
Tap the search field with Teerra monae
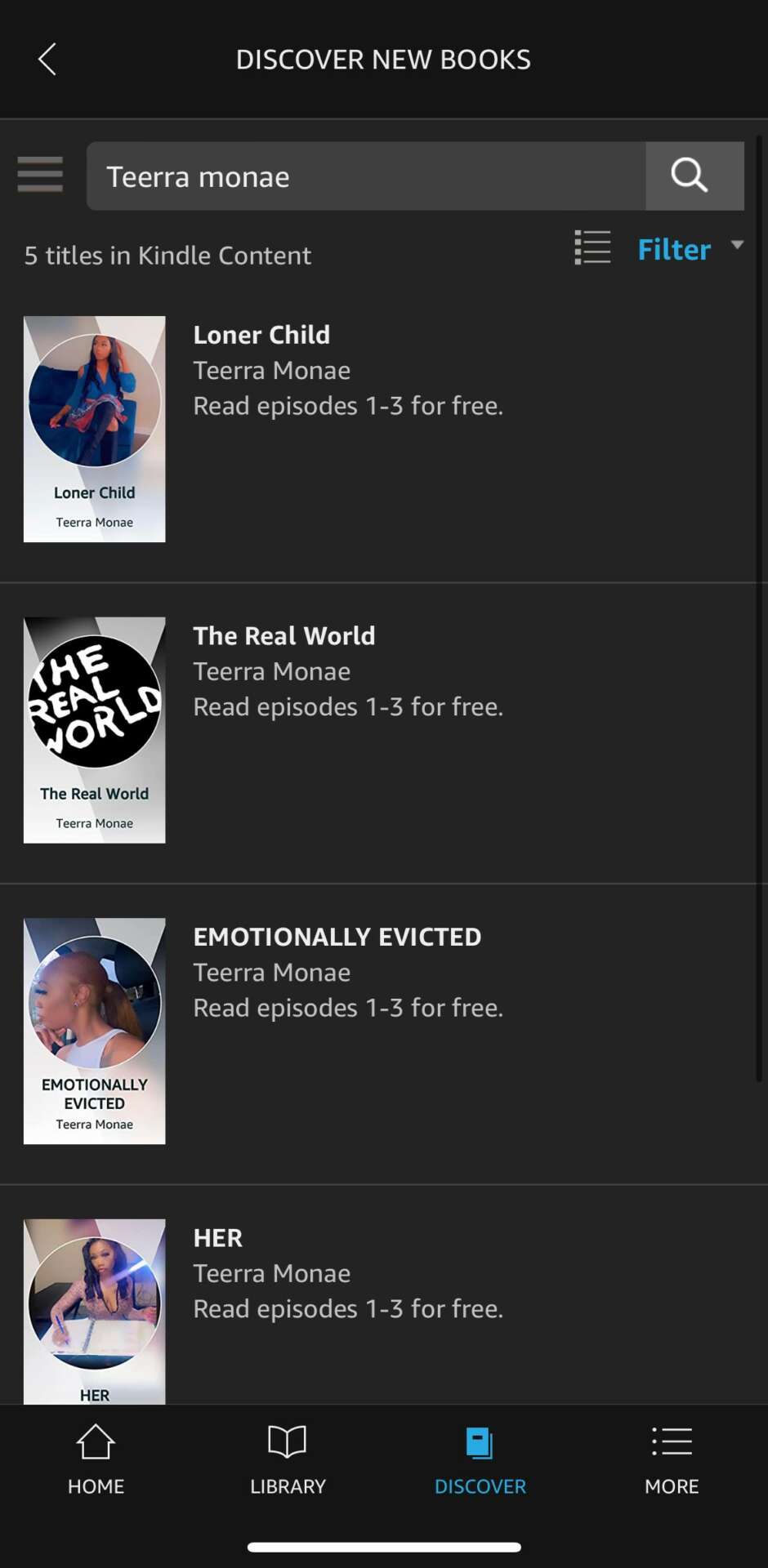pyautogui.click(x=366, y=176)
